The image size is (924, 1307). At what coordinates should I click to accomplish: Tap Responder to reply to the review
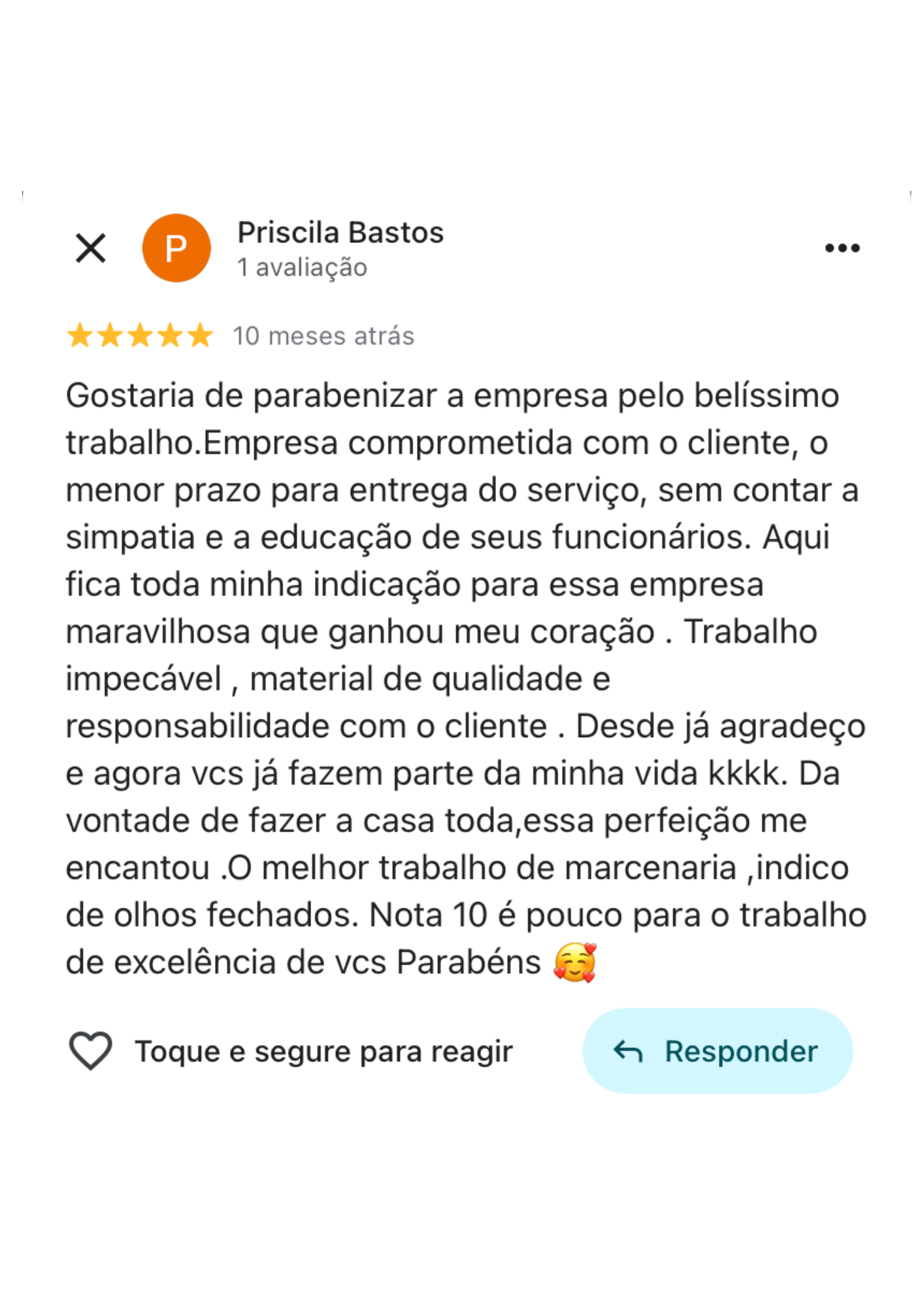point(717,1051)
